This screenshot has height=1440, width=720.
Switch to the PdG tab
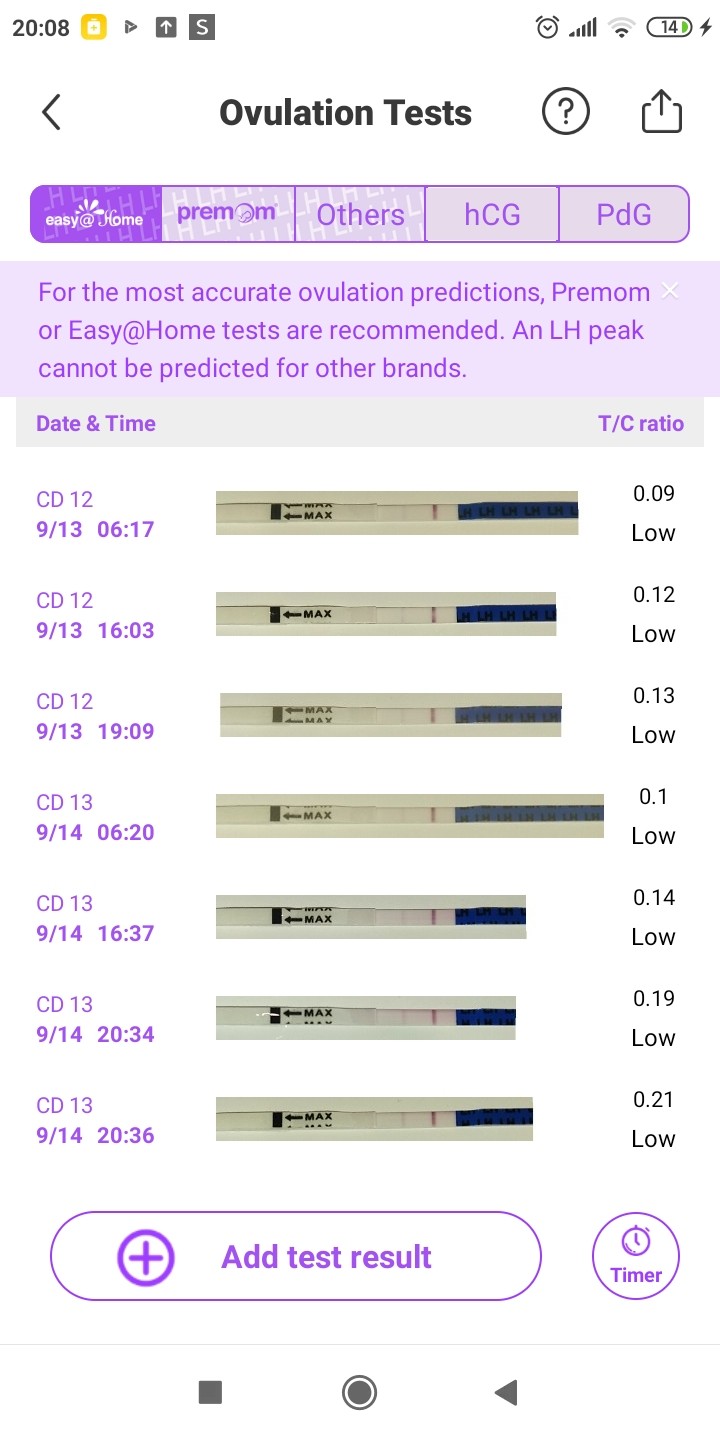[x=624, y=214]
